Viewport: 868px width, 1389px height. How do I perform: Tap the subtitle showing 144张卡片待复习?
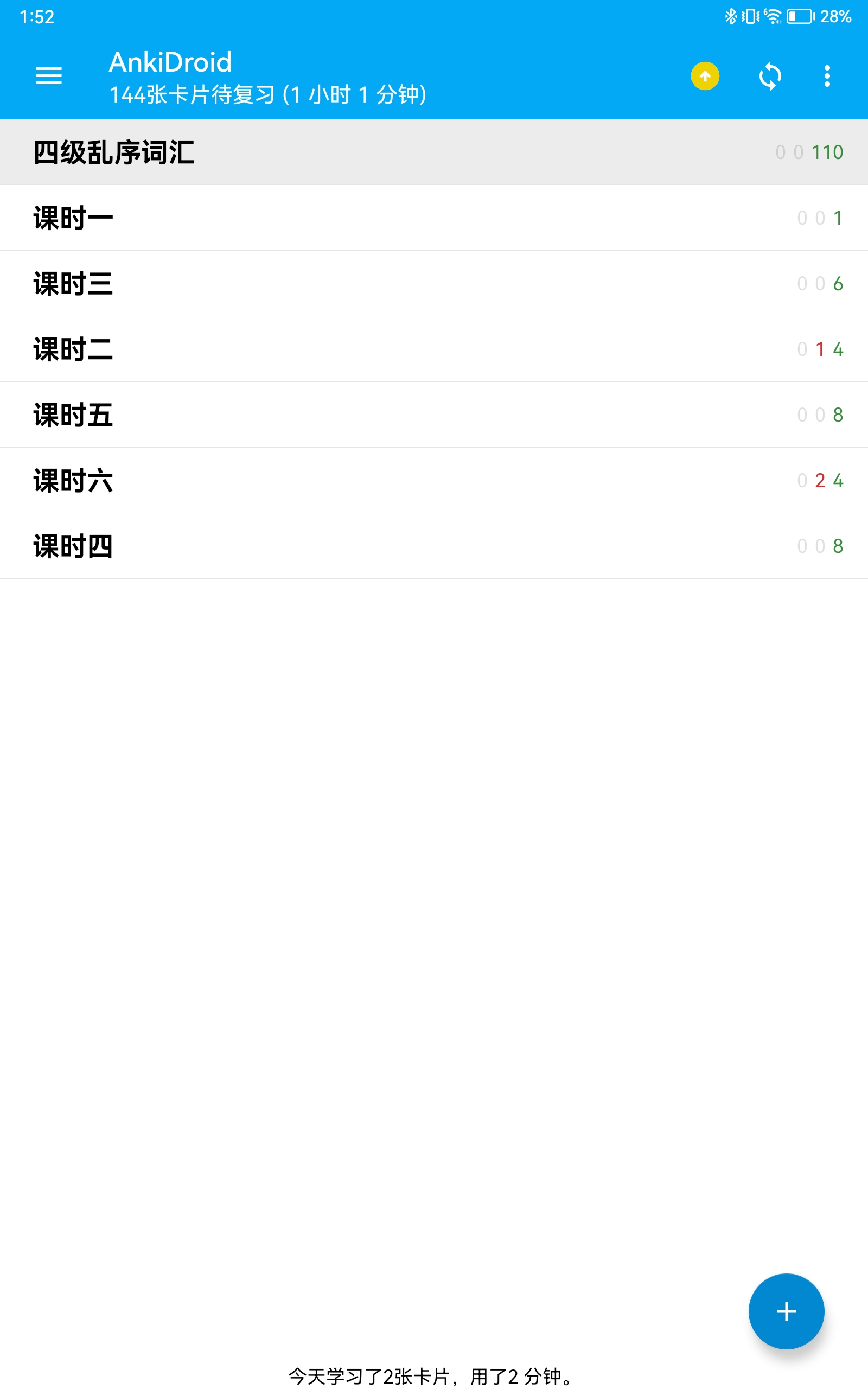(267, 95)
